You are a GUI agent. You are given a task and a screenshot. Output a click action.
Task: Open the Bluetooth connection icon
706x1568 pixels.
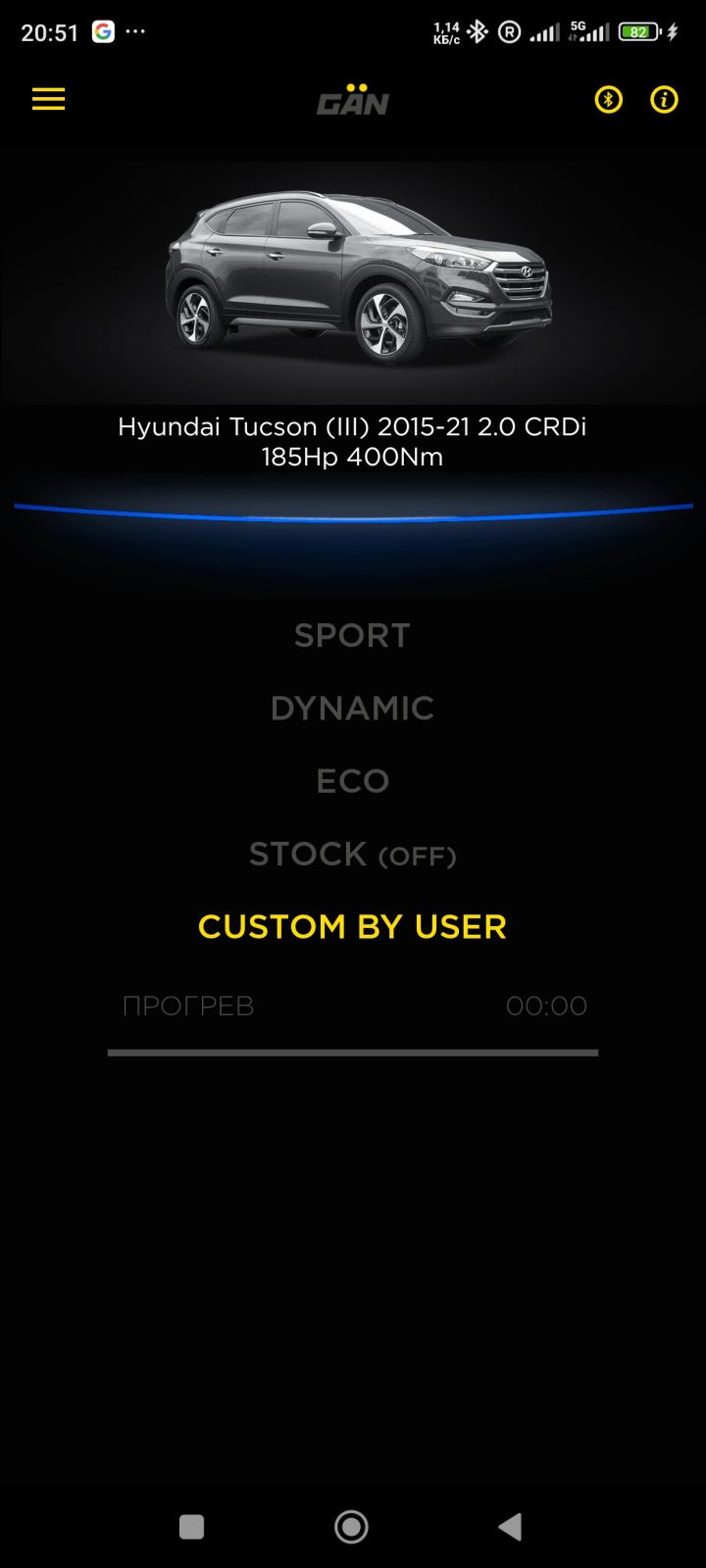coord(608,99)
